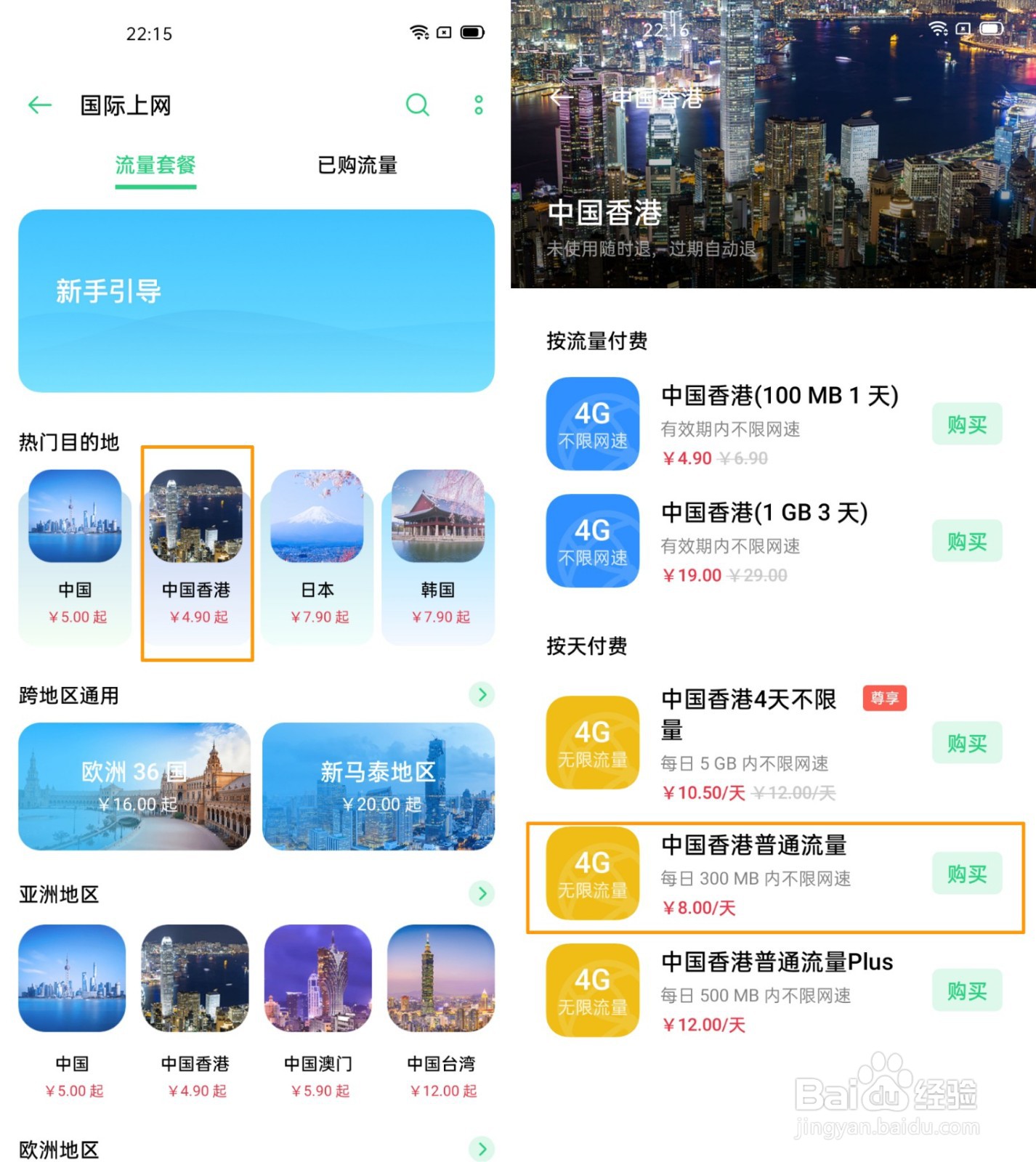Buy the 中国香港(100 MB 1 天) package
The image size is (1036, 1162).
coord(967,424)
